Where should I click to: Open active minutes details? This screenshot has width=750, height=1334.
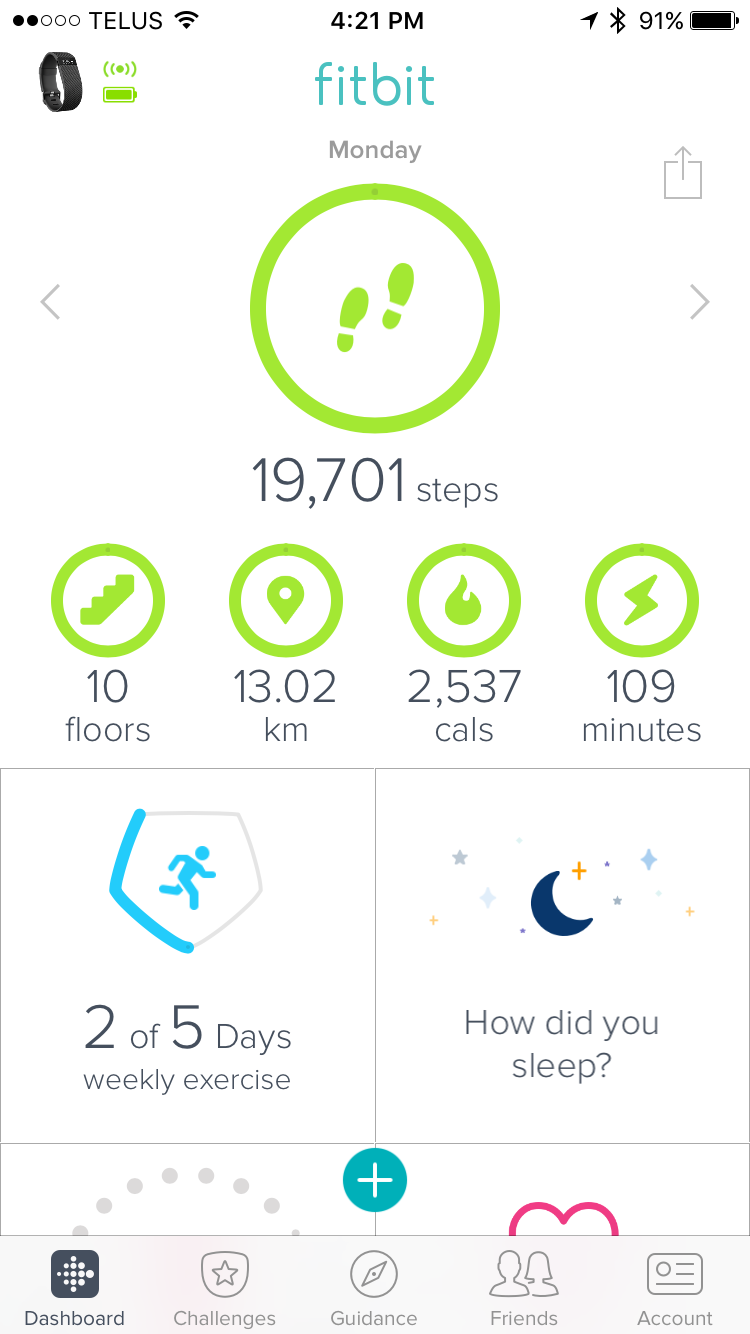[642, 602]
